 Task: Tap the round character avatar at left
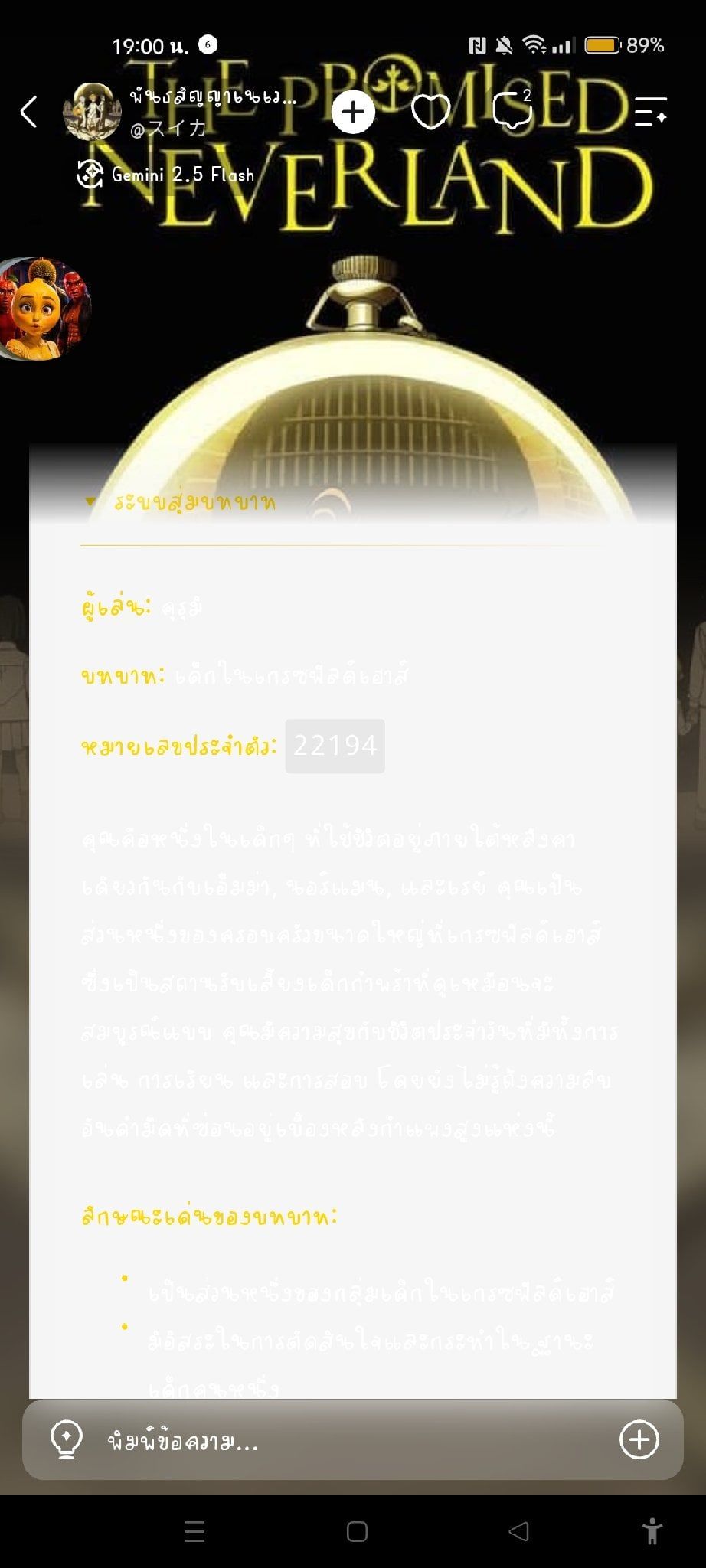44,309
